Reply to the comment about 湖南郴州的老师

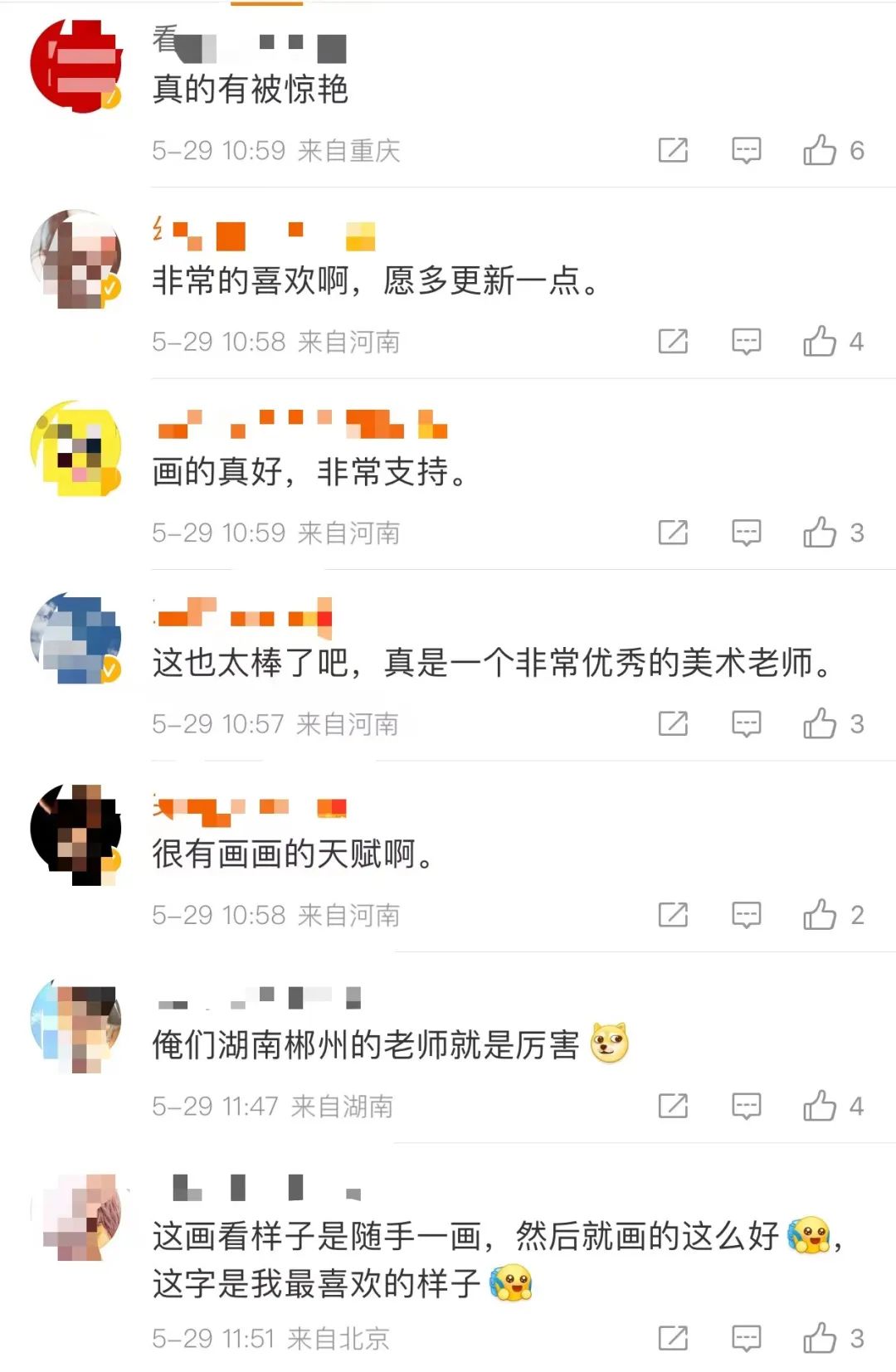(x=746, y=1106)
